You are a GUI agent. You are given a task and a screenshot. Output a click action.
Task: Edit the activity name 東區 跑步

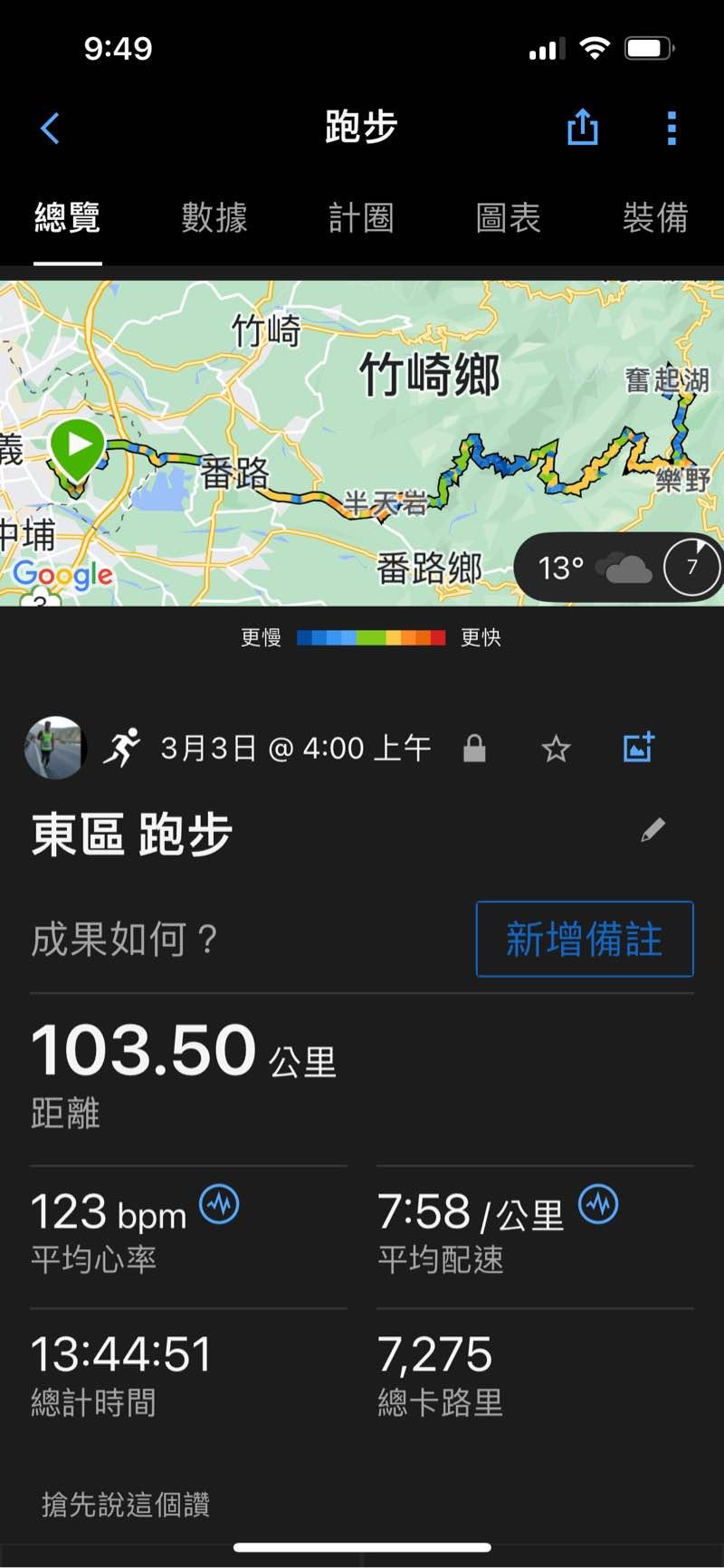[x=653, y=830]
